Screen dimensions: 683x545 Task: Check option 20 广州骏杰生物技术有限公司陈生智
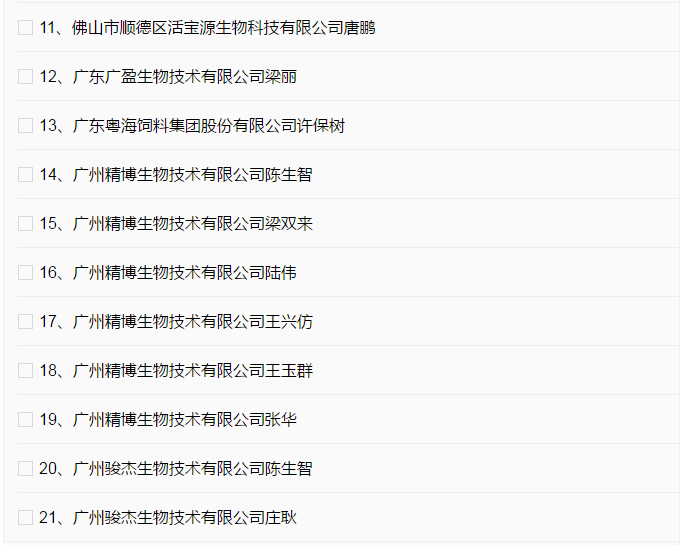(26, 469)
